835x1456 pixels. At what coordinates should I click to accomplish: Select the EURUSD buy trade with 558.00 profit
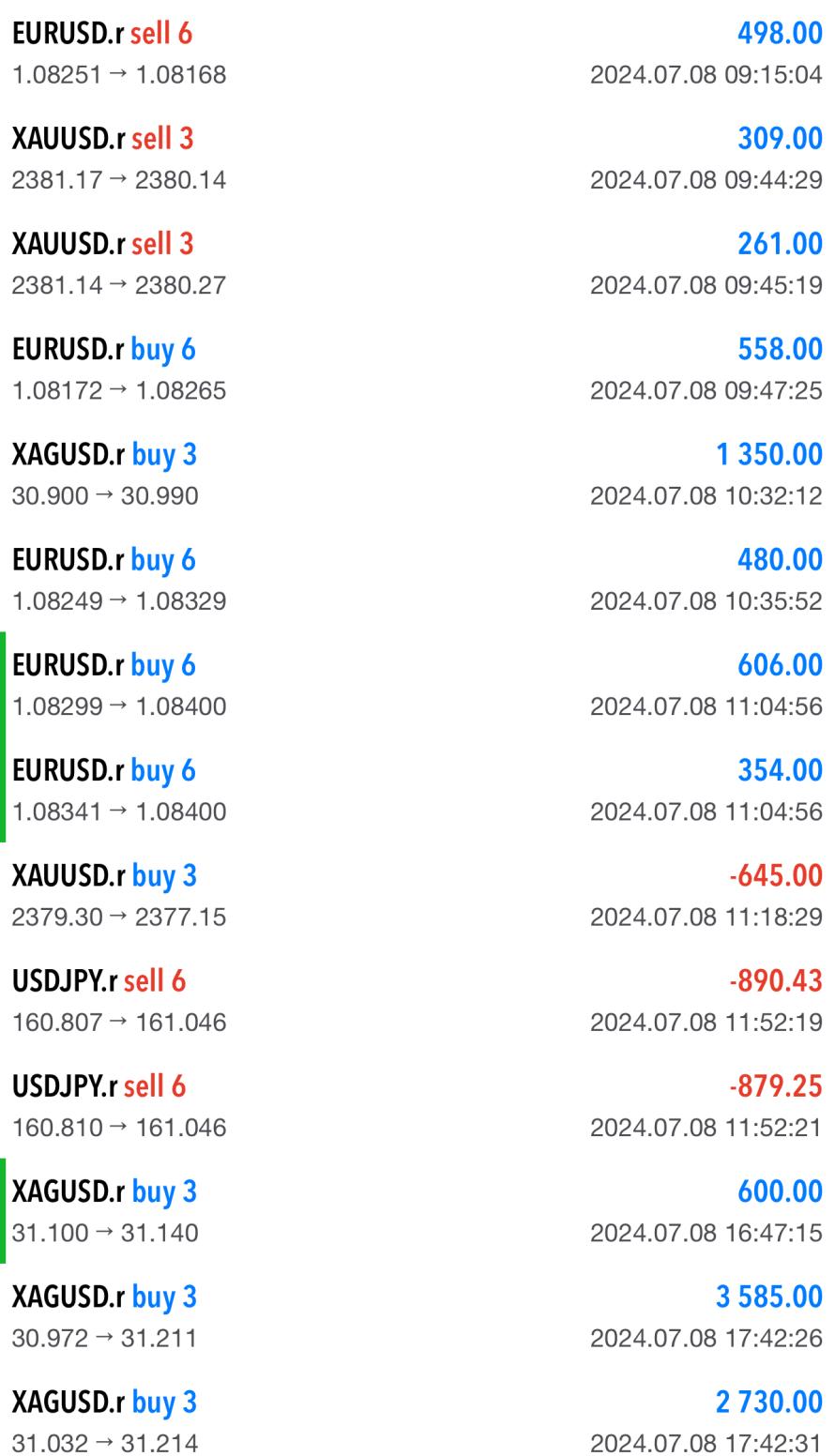pos(417,369)
